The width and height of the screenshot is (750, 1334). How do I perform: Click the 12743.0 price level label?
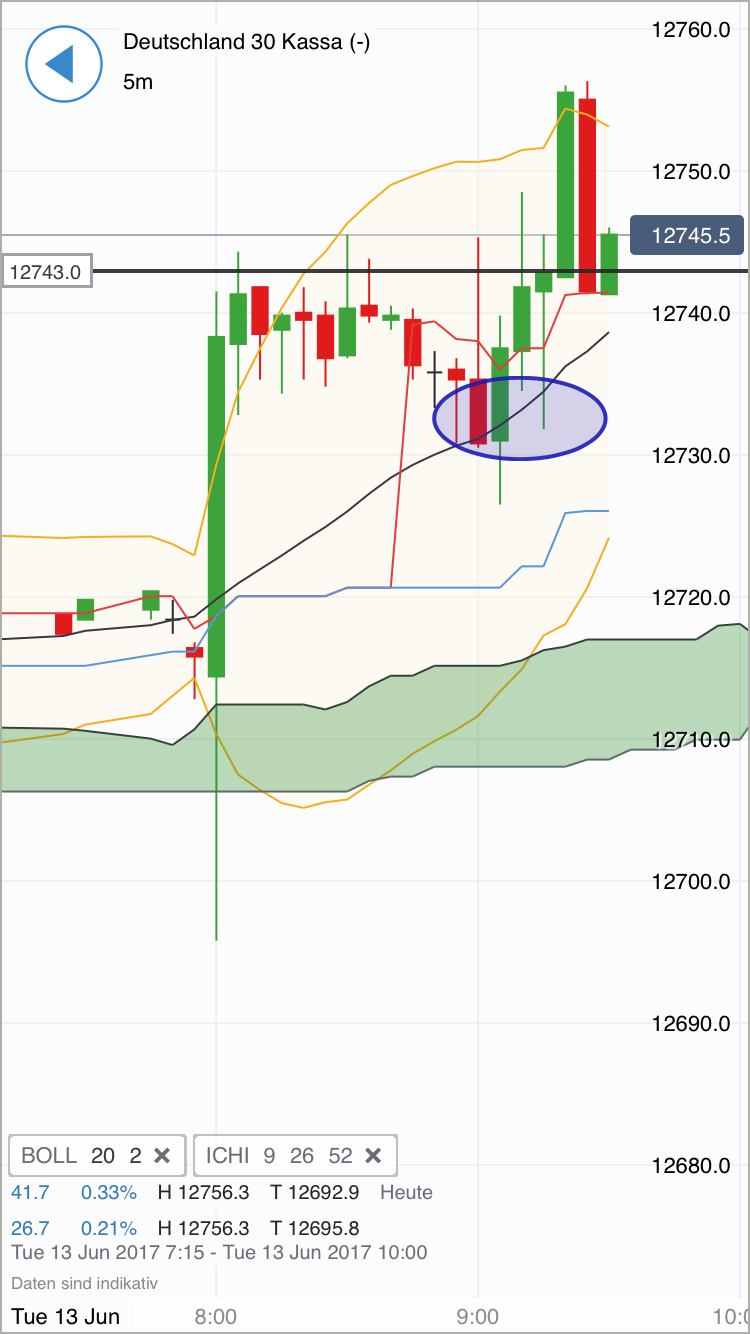click(x=46, y=271)
